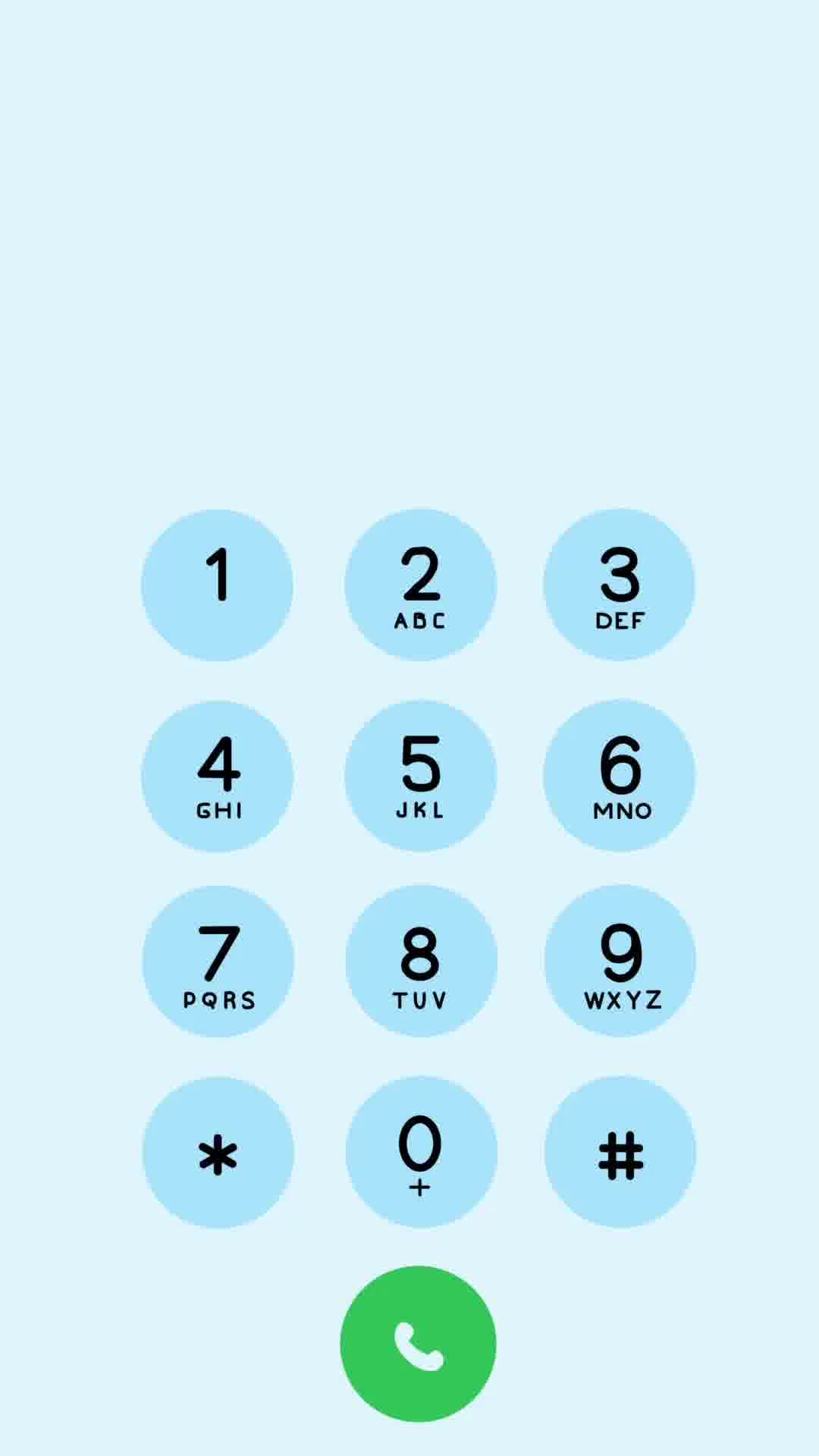Tap the 8 TUV key
The height and width of the screenshot is (1456, 819).
pyautogui.click(x=421, y=961)
